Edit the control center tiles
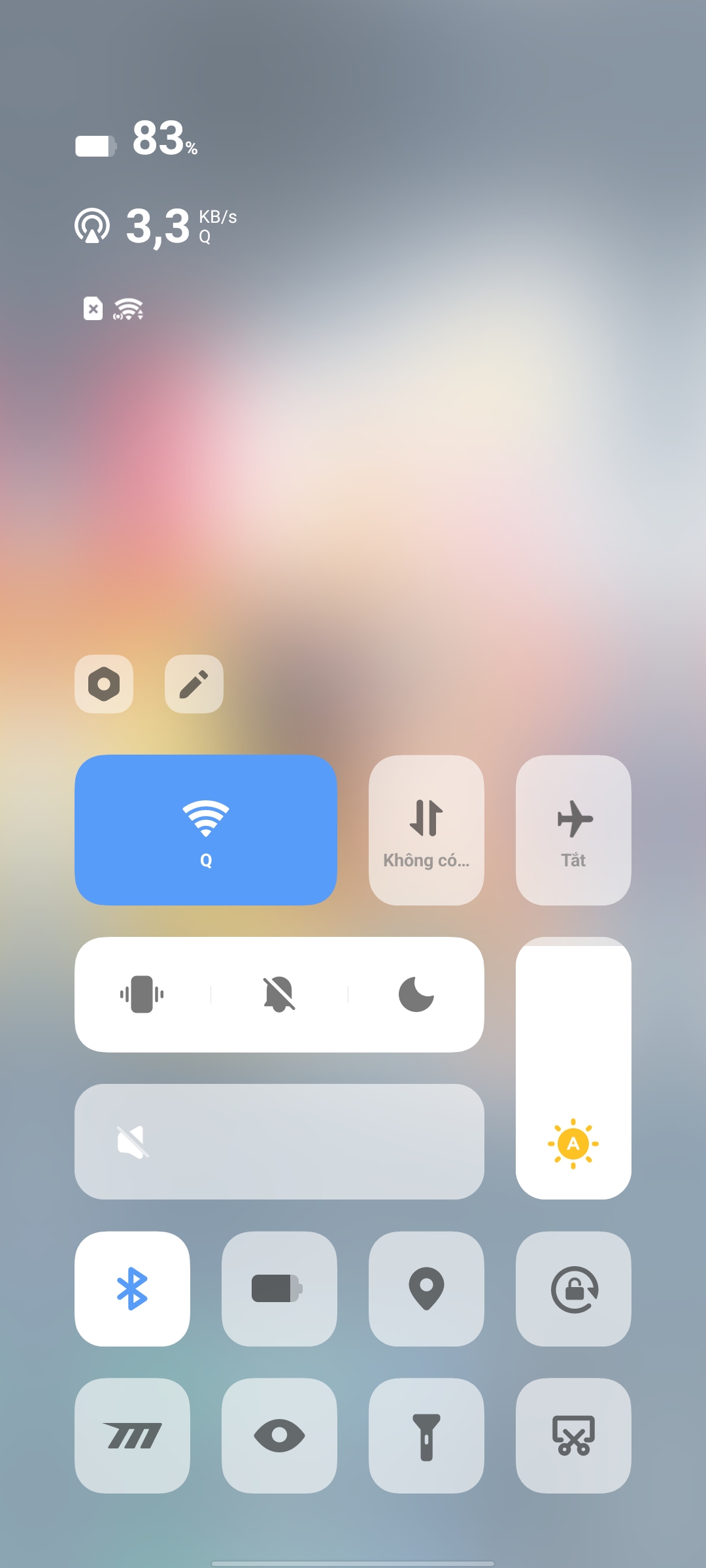The height and width of the screenshot is (1568, 706). click(194, 684)
